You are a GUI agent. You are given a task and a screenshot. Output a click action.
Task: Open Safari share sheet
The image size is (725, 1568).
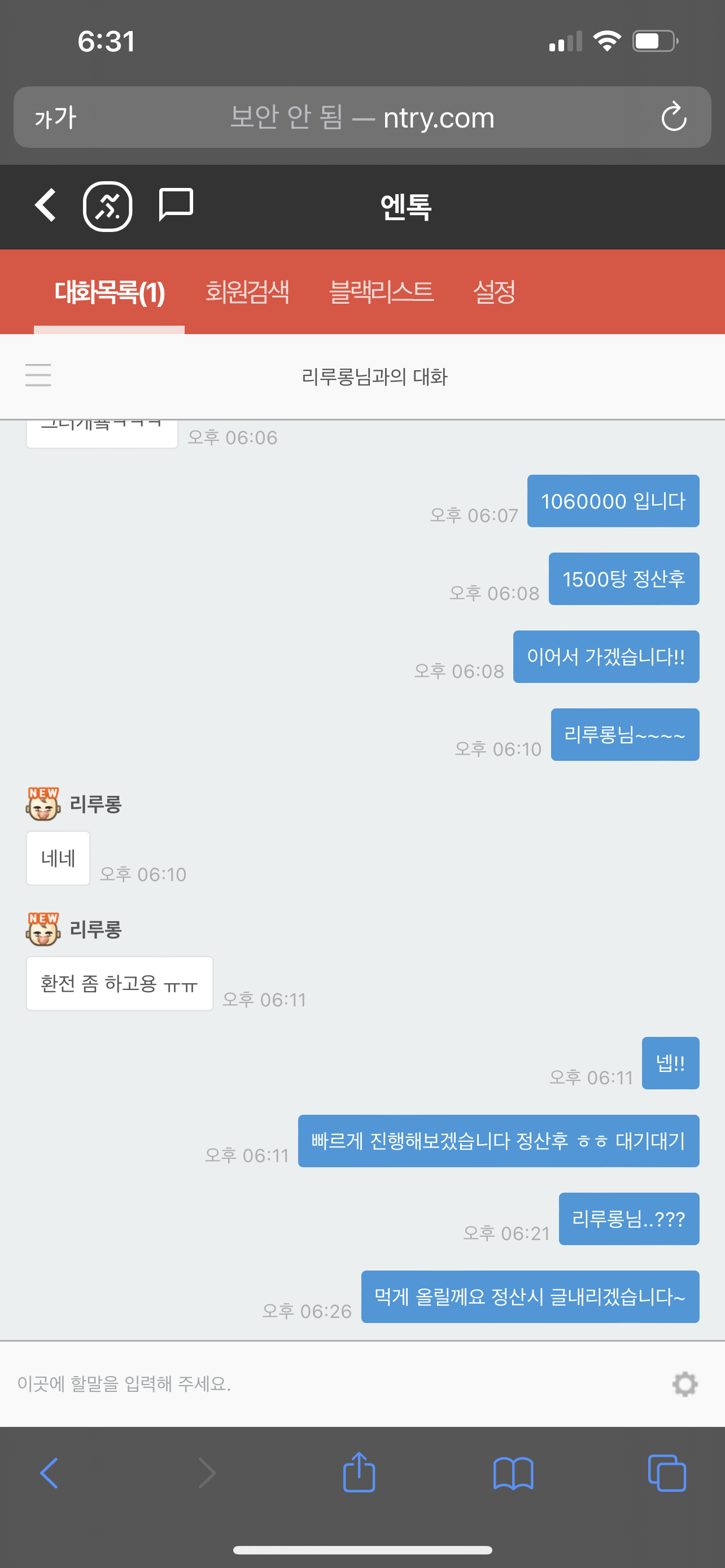pos(359,1473)
